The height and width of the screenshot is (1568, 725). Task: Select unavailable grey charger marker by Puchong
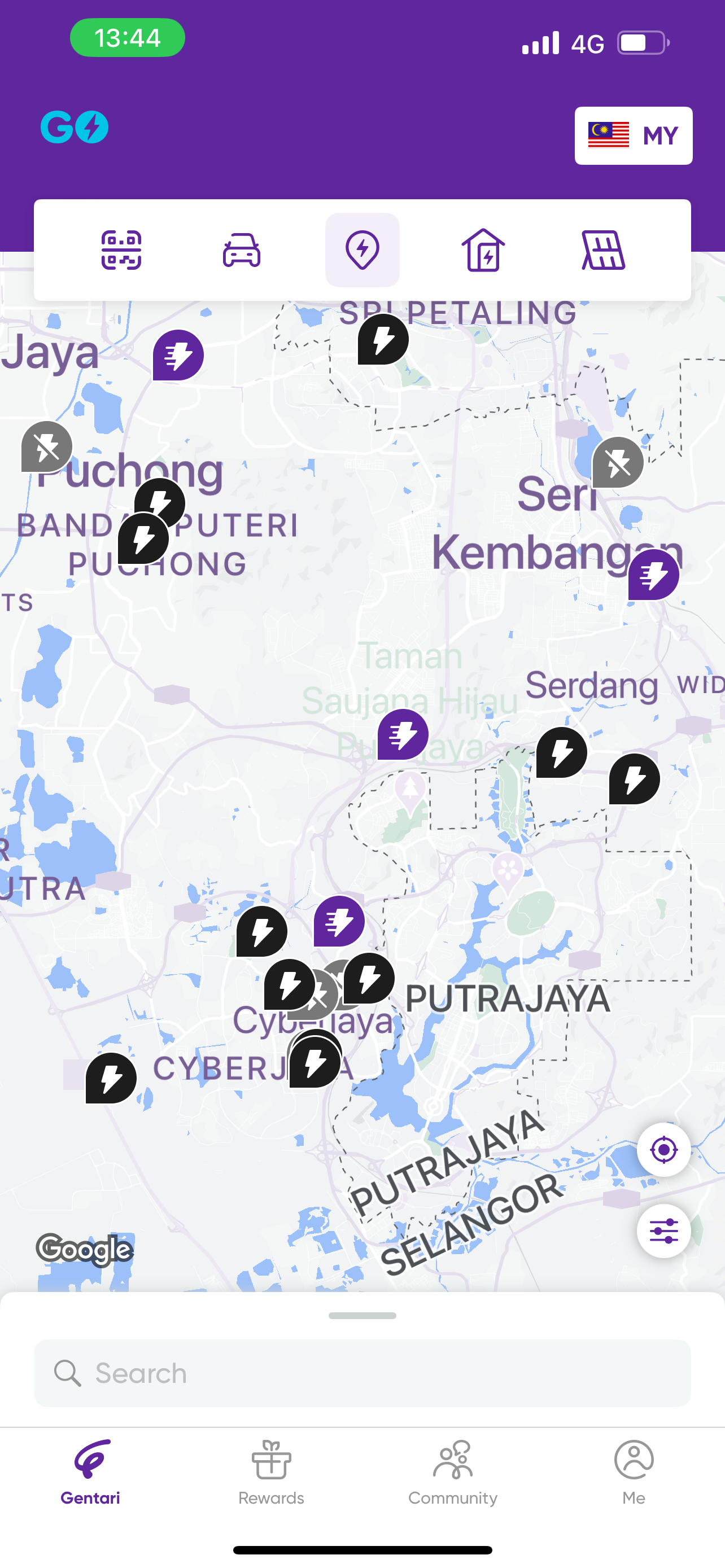[47, 447]
